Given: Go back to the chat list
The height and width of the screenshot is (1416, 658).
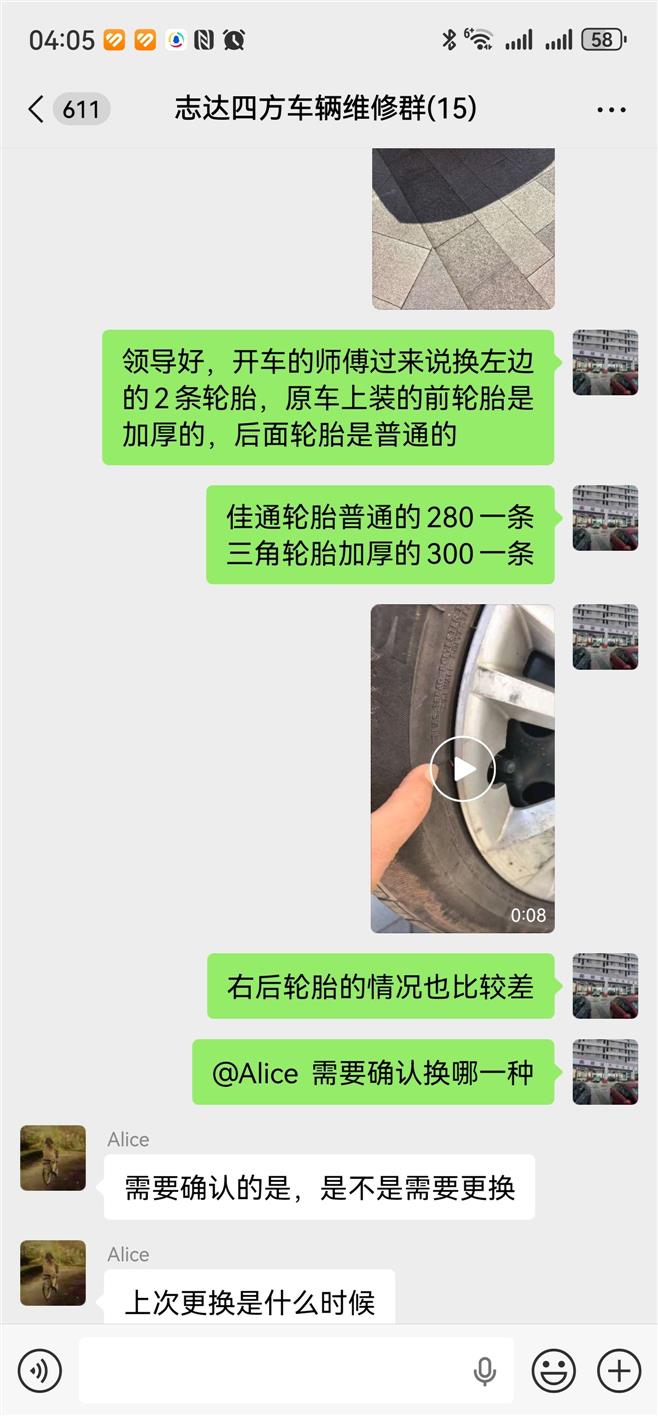Looking at the screenshot, I should click(x=37, y=109).
